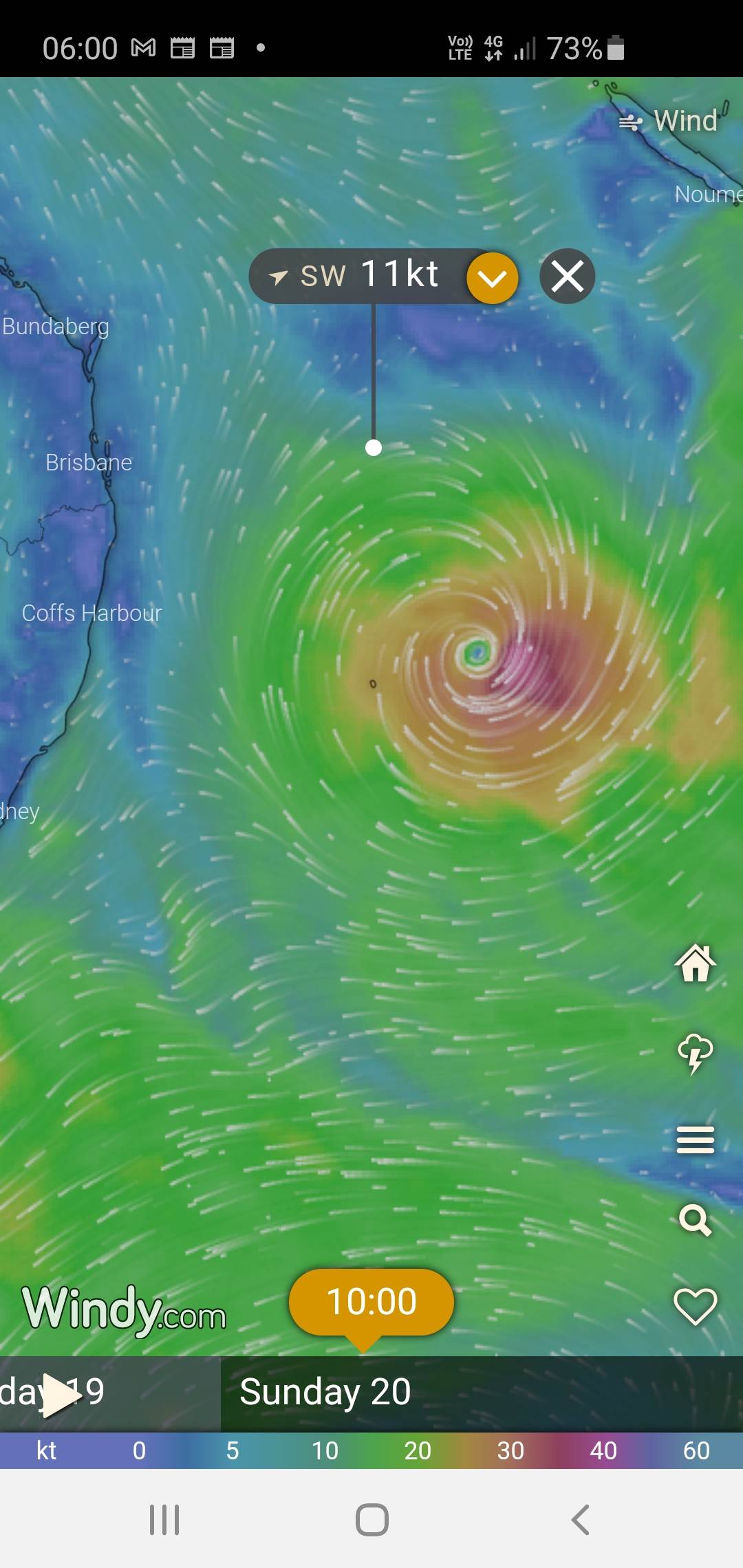
Task: Open Coffs Harbour city label
Action: coord(91,613)
